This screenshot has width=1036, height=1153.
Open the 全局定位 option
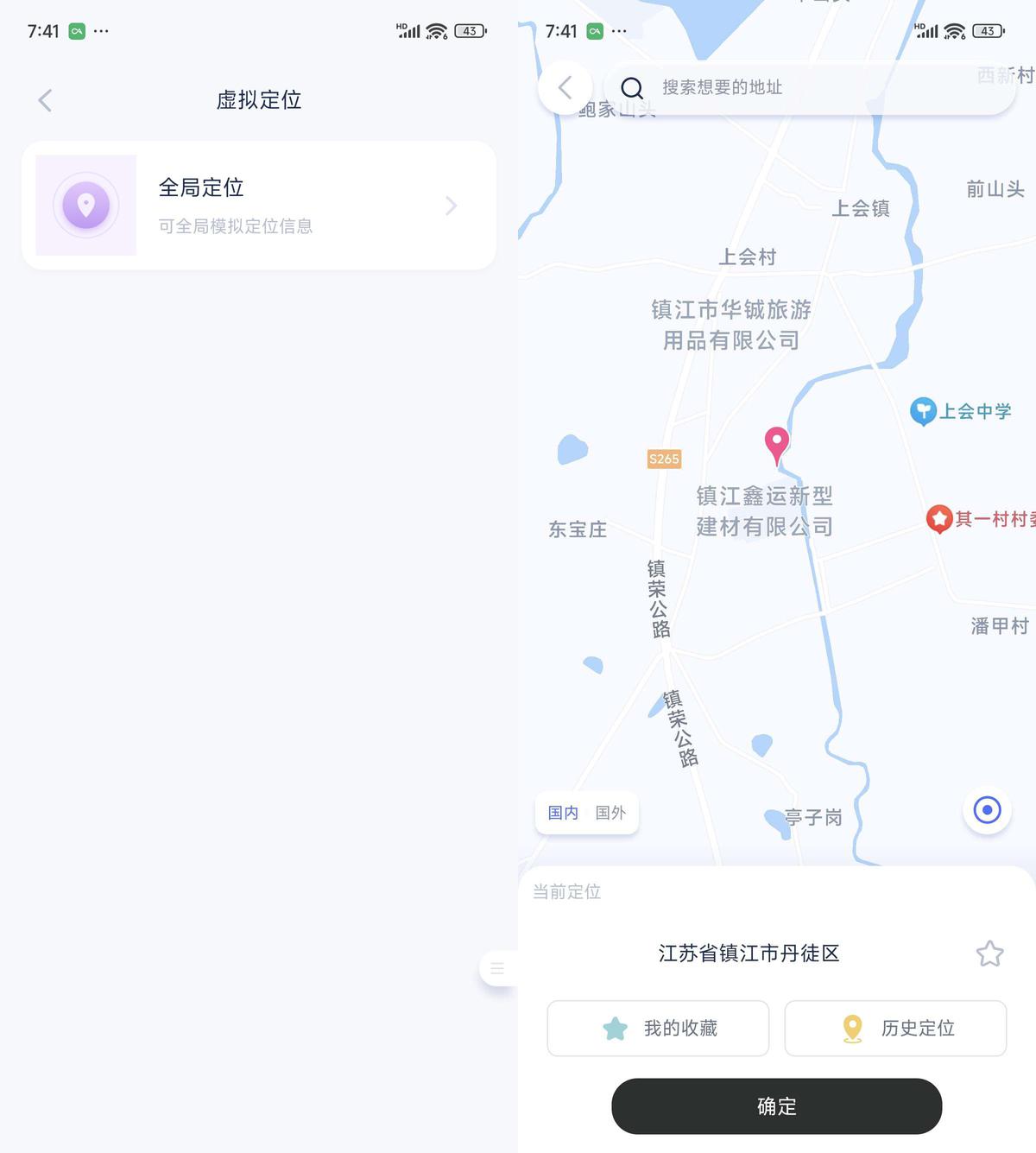259,206
